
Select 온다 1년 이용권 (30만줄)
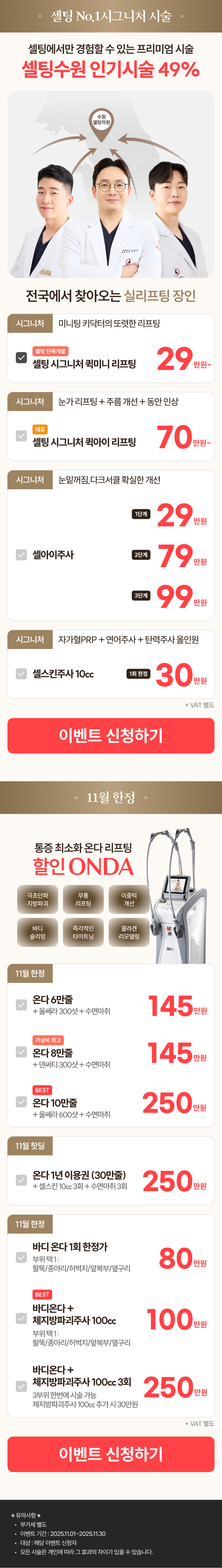[21, 1180]
